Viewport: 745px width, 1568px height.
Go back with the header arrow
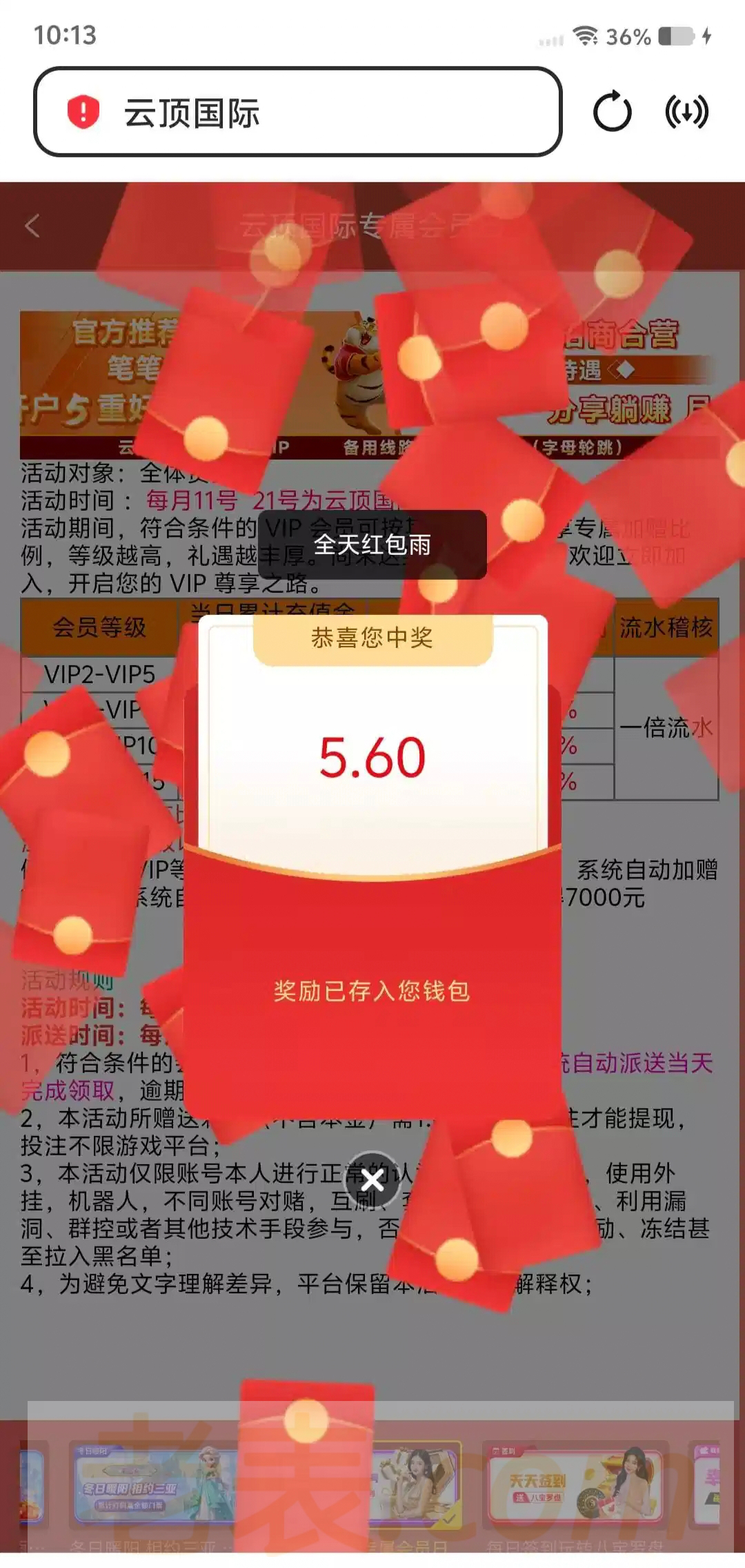point(32,226)
